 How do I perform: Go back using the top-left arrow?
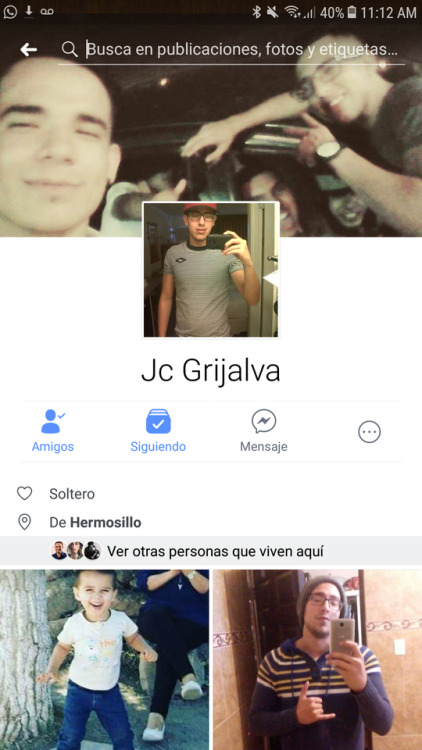pos(29,49)
